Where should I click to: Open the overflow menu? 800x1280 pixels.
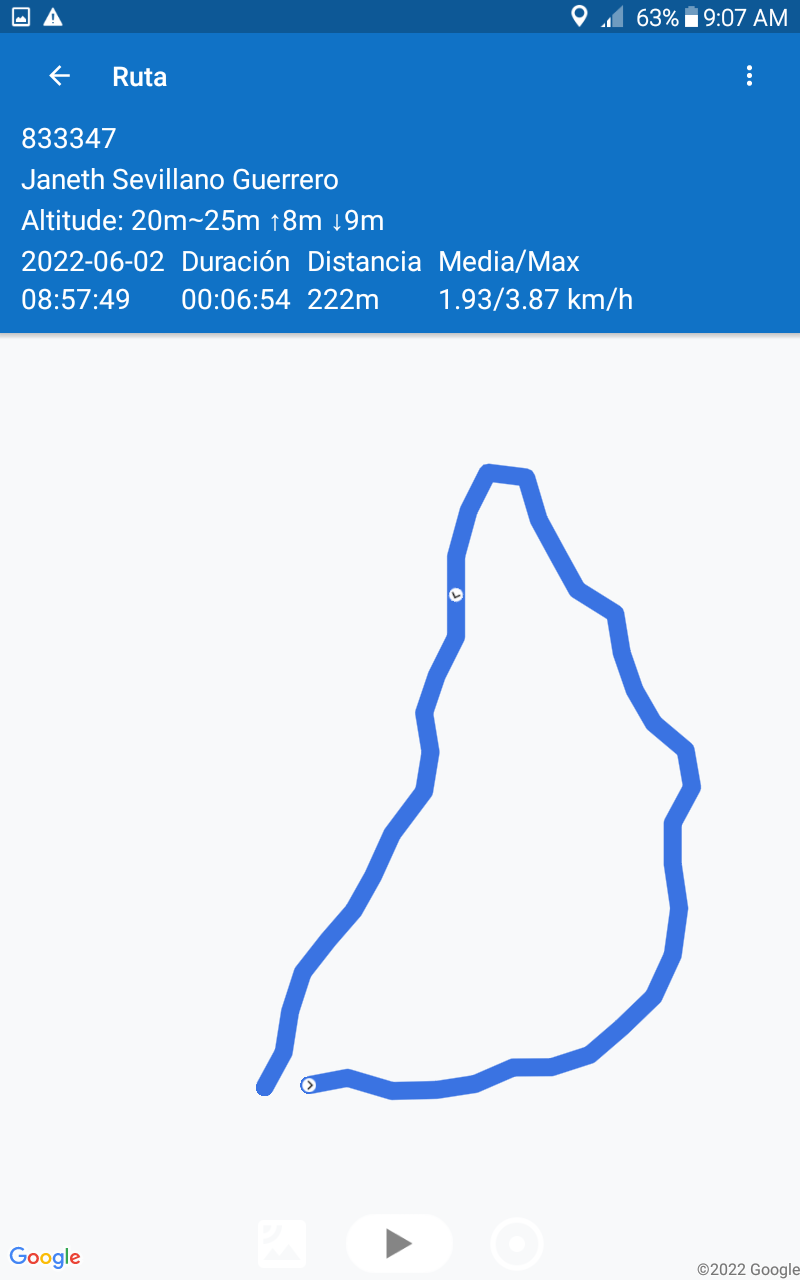[x=749, y=76]
